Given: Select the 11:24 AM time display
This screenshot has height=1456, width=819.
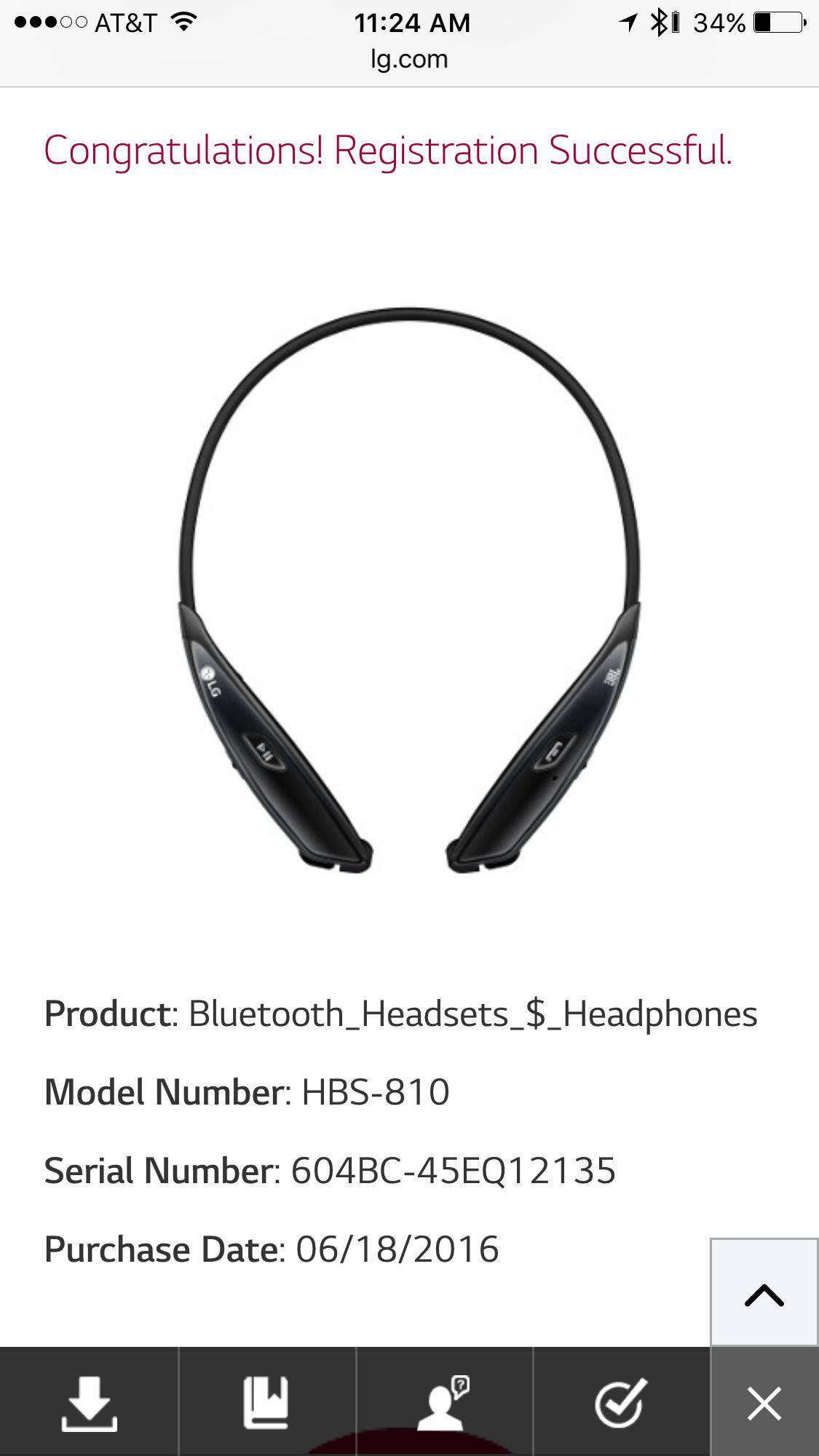Looking at the screenshot, I should 409,22.
